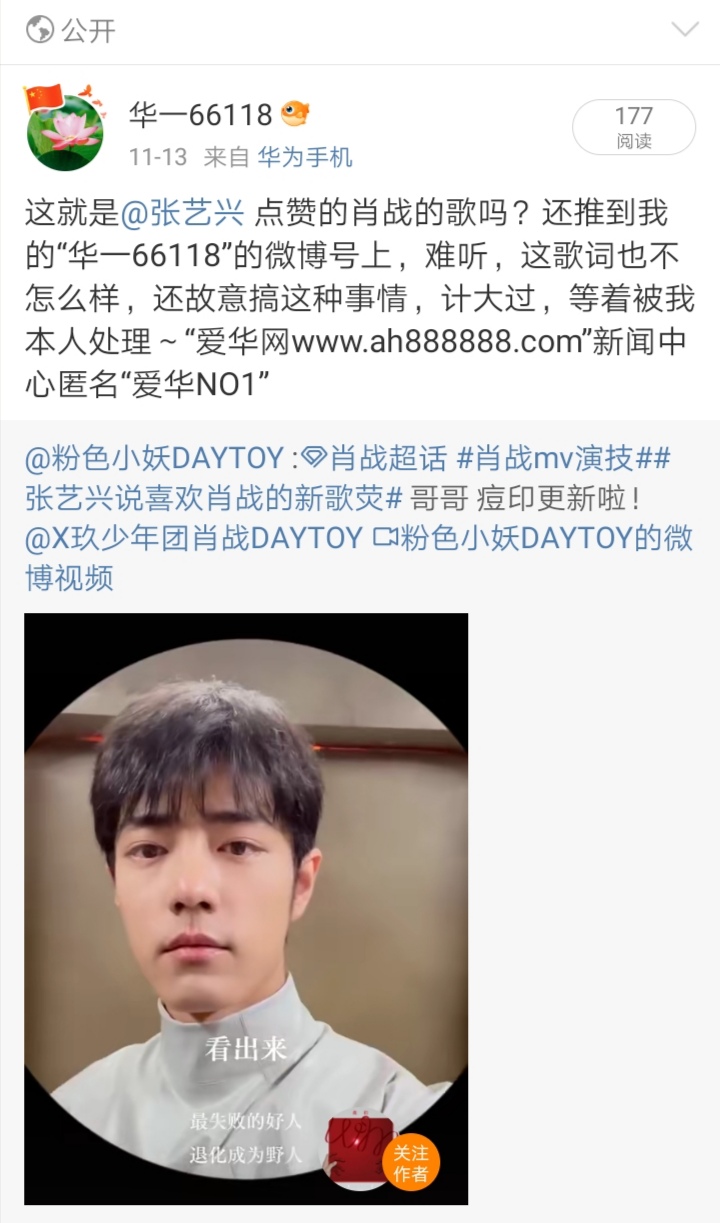This screenshot has height=1223, width=720.
Task: Open @粉色小妖DAYTOY's profile link
Action: click(154, 459)
